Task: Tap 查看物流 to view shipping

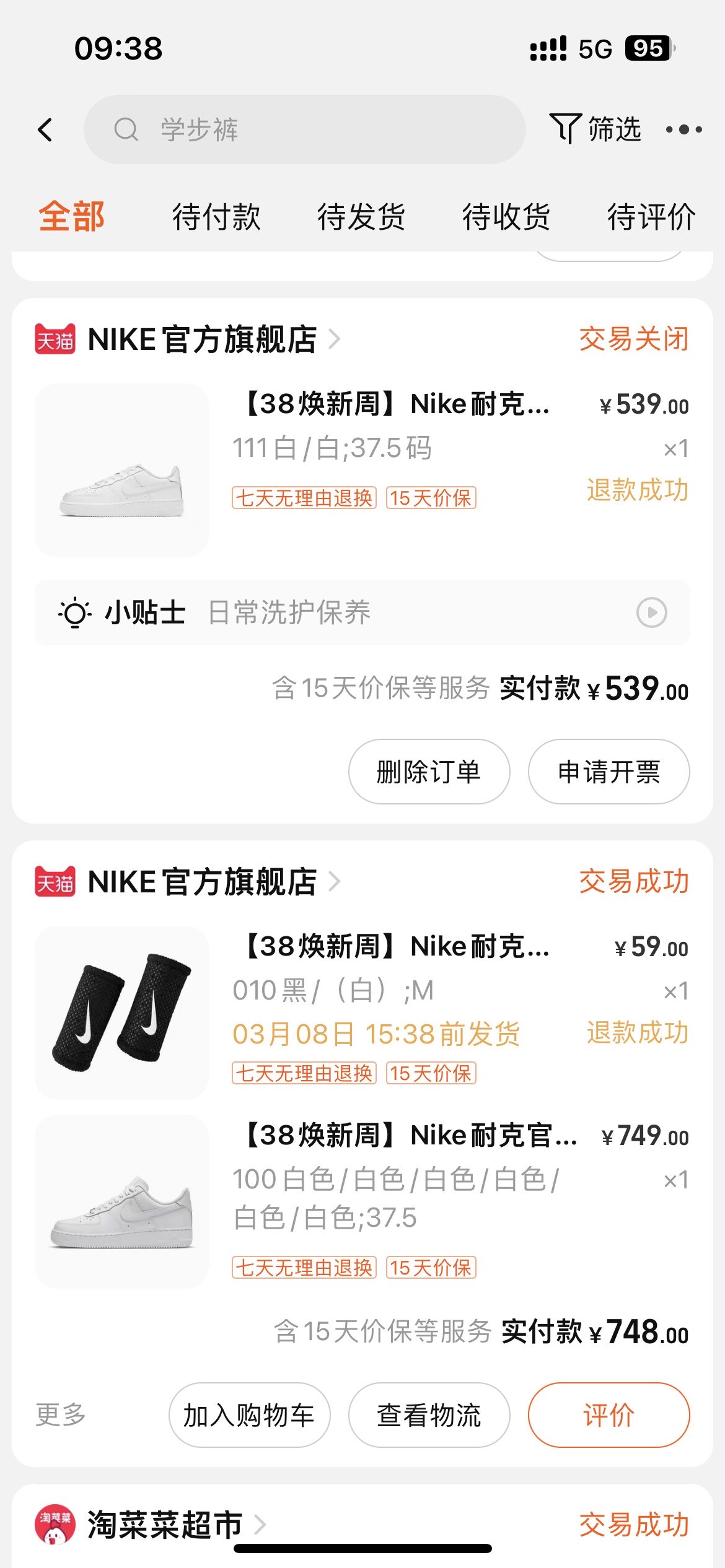Action: click(429, 1415)
